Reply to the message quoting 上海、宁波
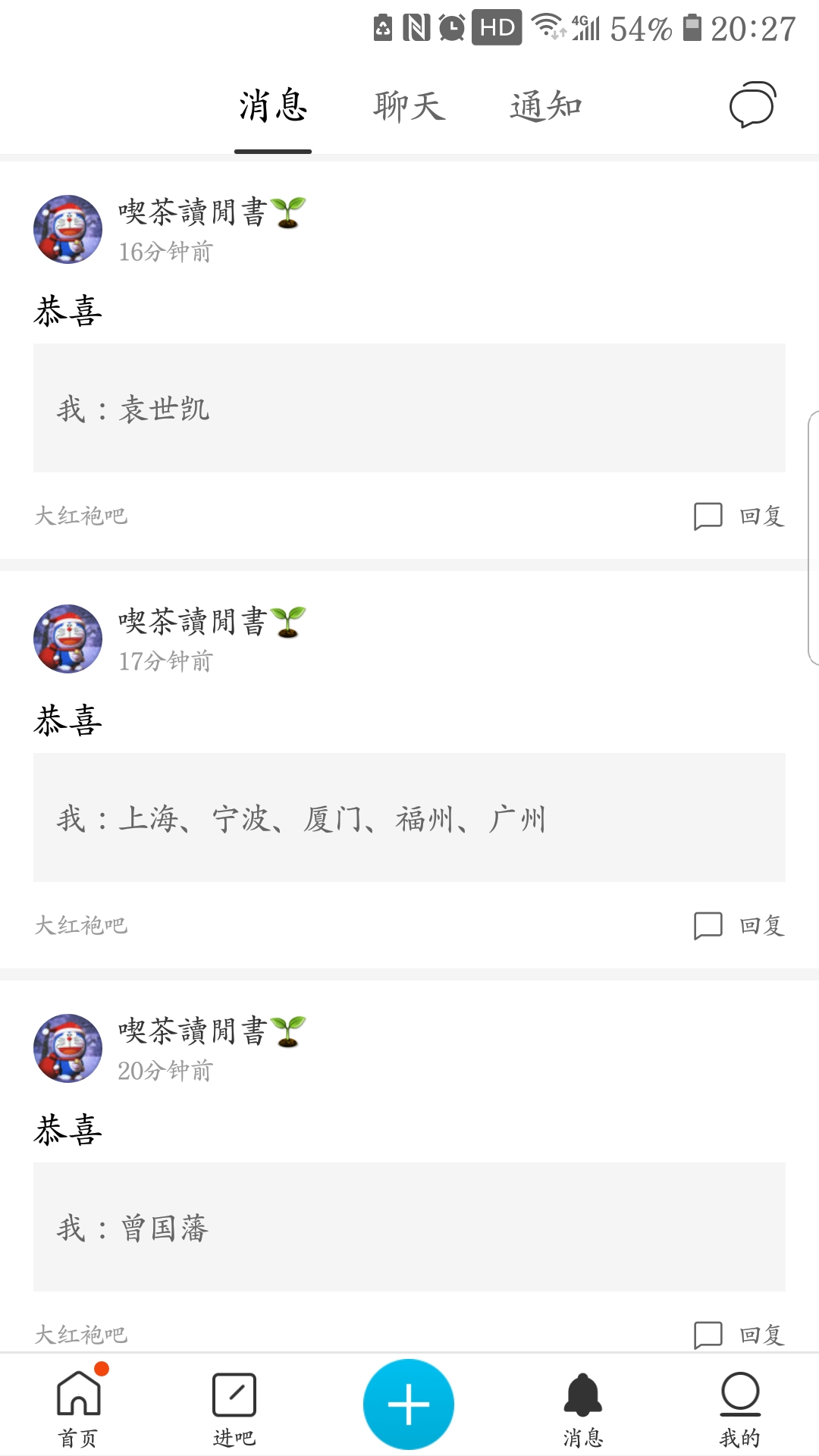This screenshot has width=819, height=1456. coord(739,926)
